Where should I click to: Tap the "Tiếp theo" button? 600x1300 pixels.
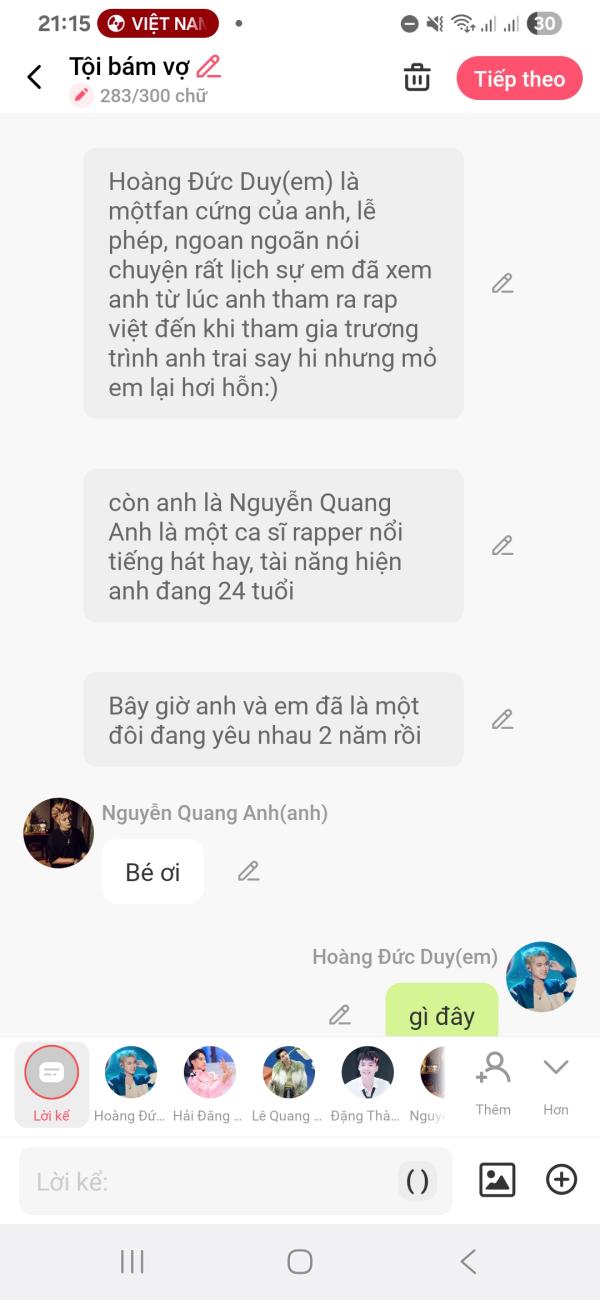[x=519, y=79]
